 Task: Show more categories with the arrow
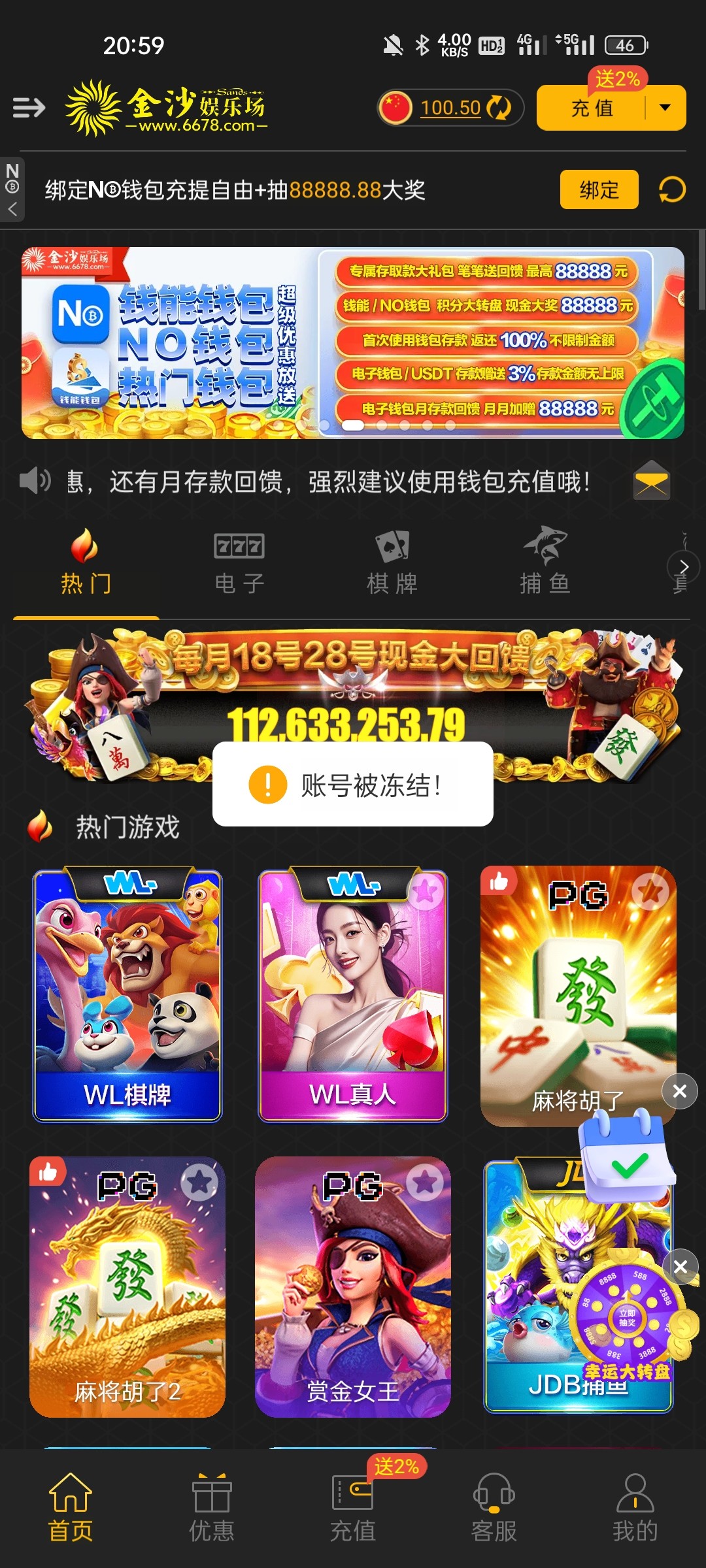[x=683, y=566]
